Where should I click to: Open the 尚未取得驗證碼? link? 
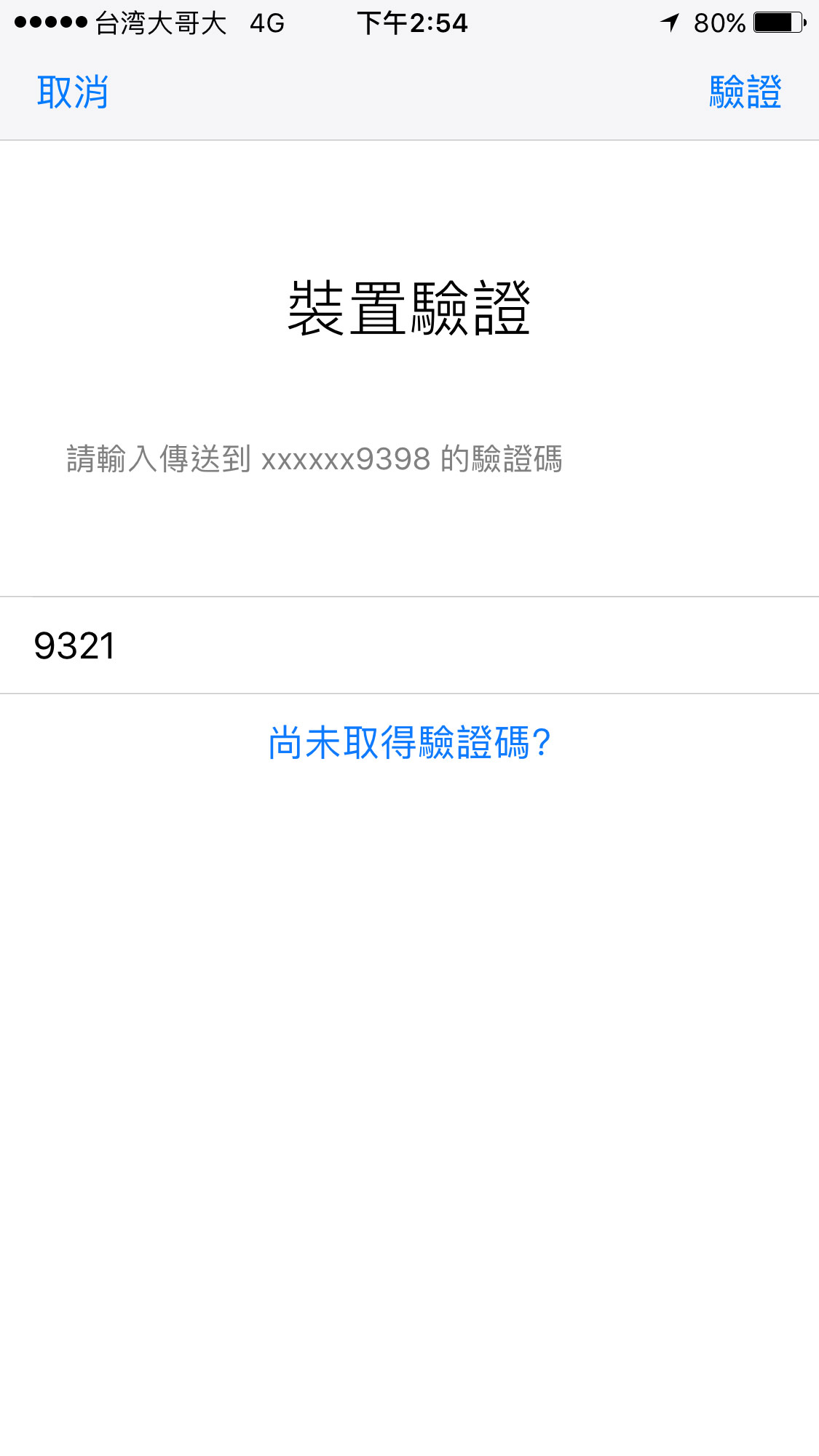[x=409, y=743]
